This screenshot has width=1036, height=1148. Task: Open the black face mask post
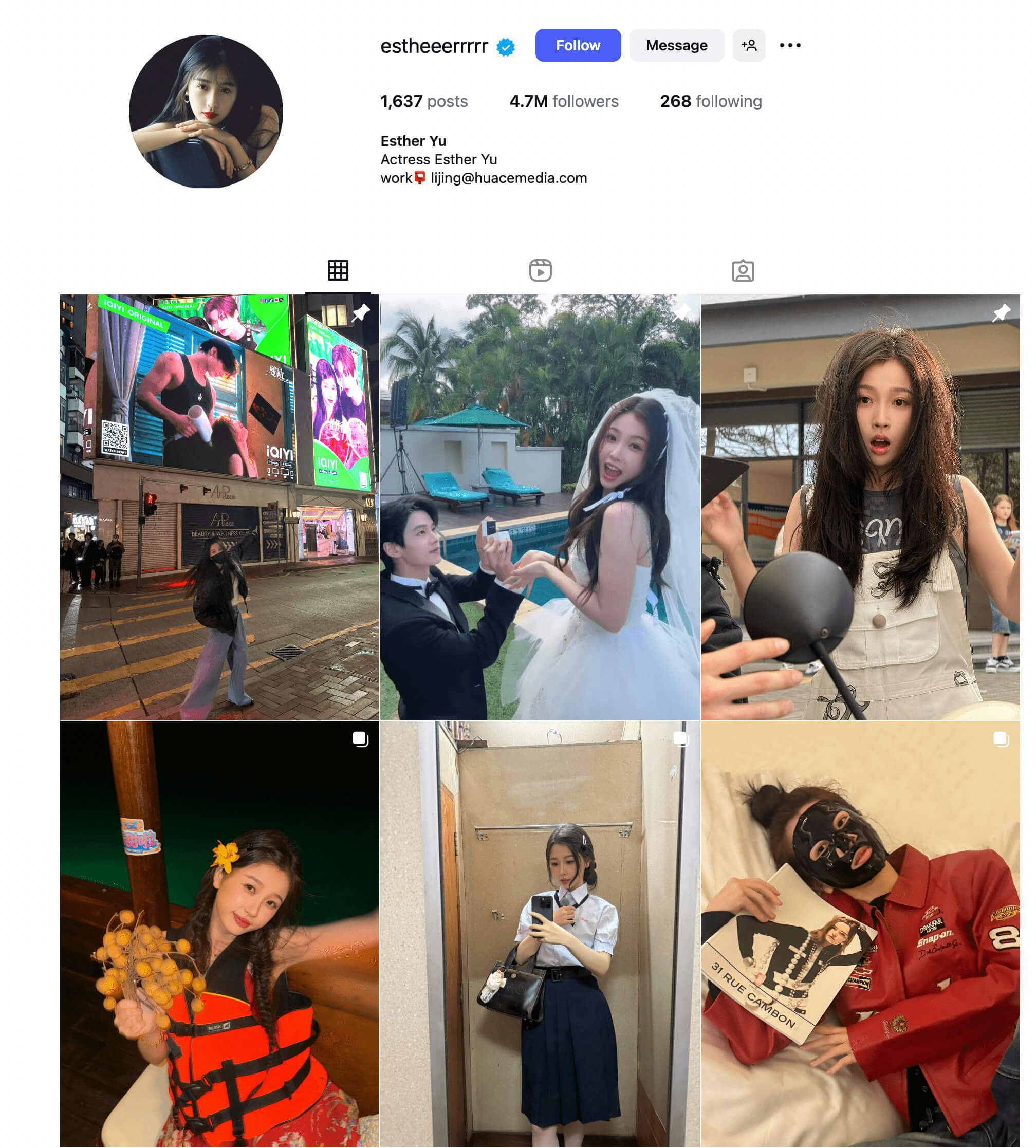tap(860, 933)
